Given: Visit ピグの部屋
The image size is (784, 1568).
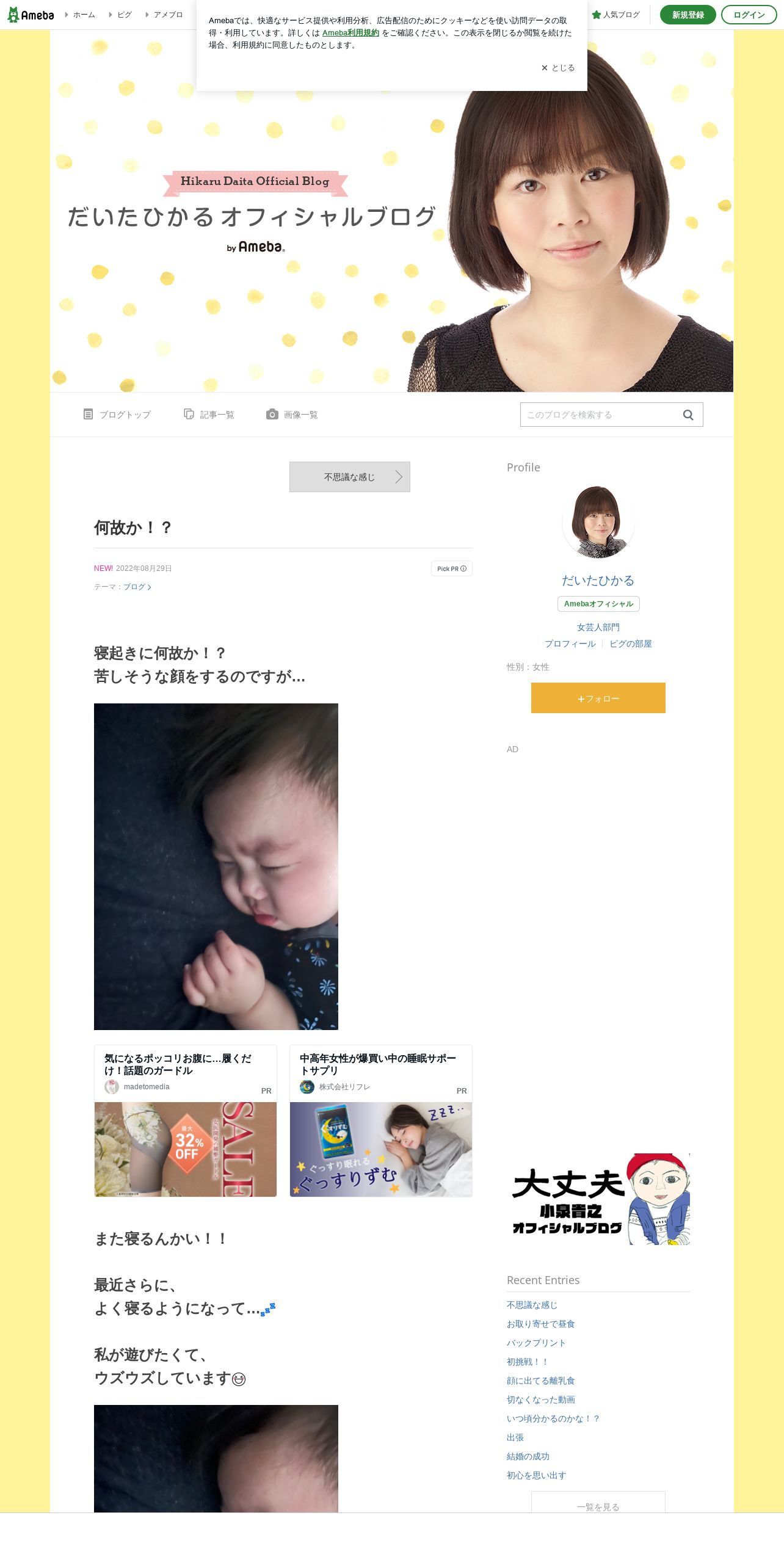Looking at the screenshot, I should coord(630,644).
